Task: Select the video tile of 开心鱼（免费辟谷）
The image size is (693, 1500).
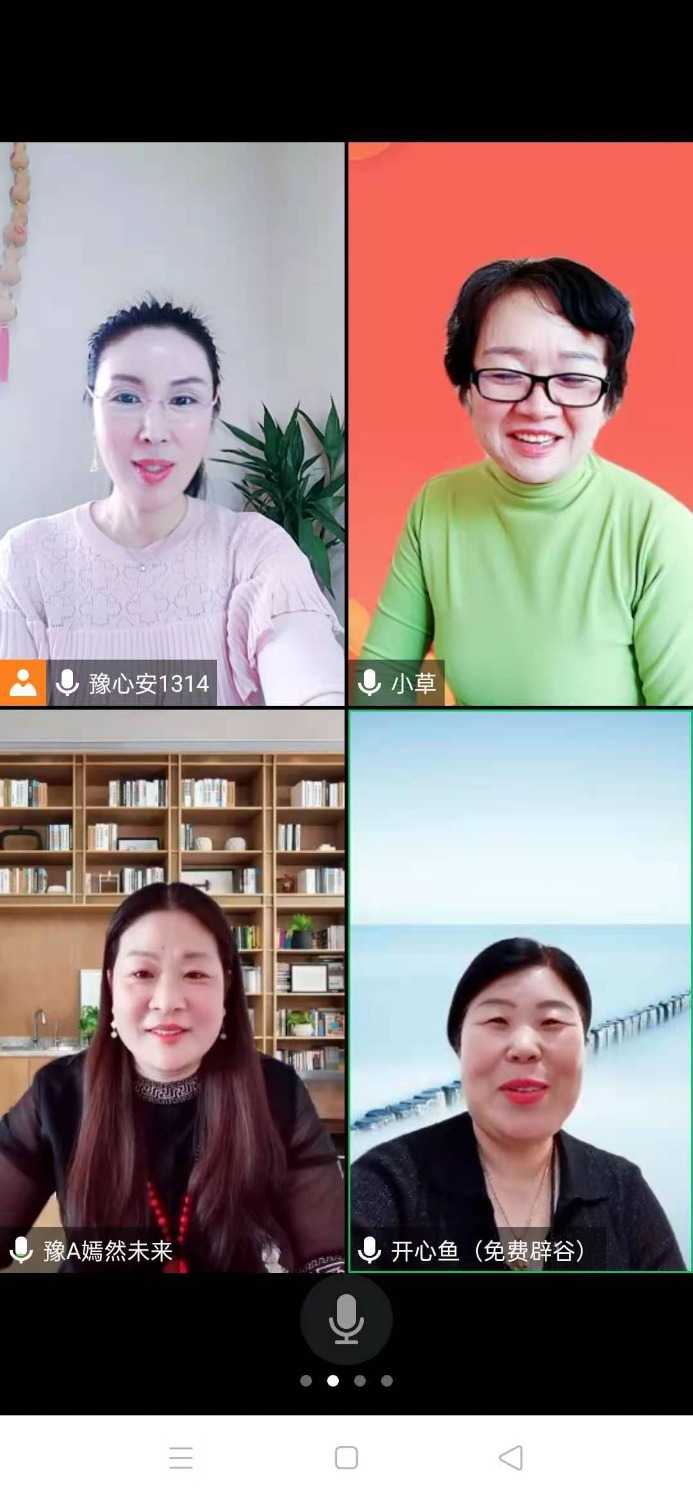Action: (x=520, y=990)
